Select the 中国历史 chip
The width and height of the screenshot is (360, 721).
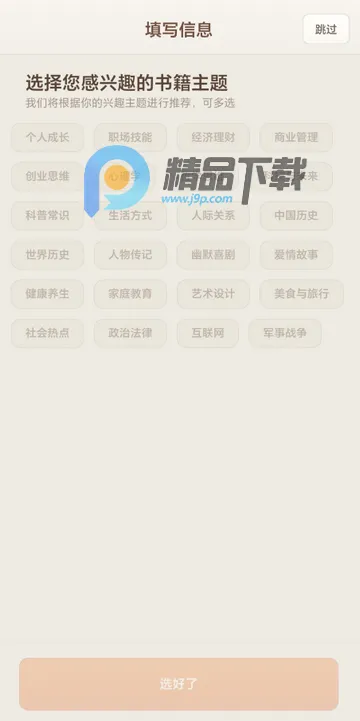point(296,215)
